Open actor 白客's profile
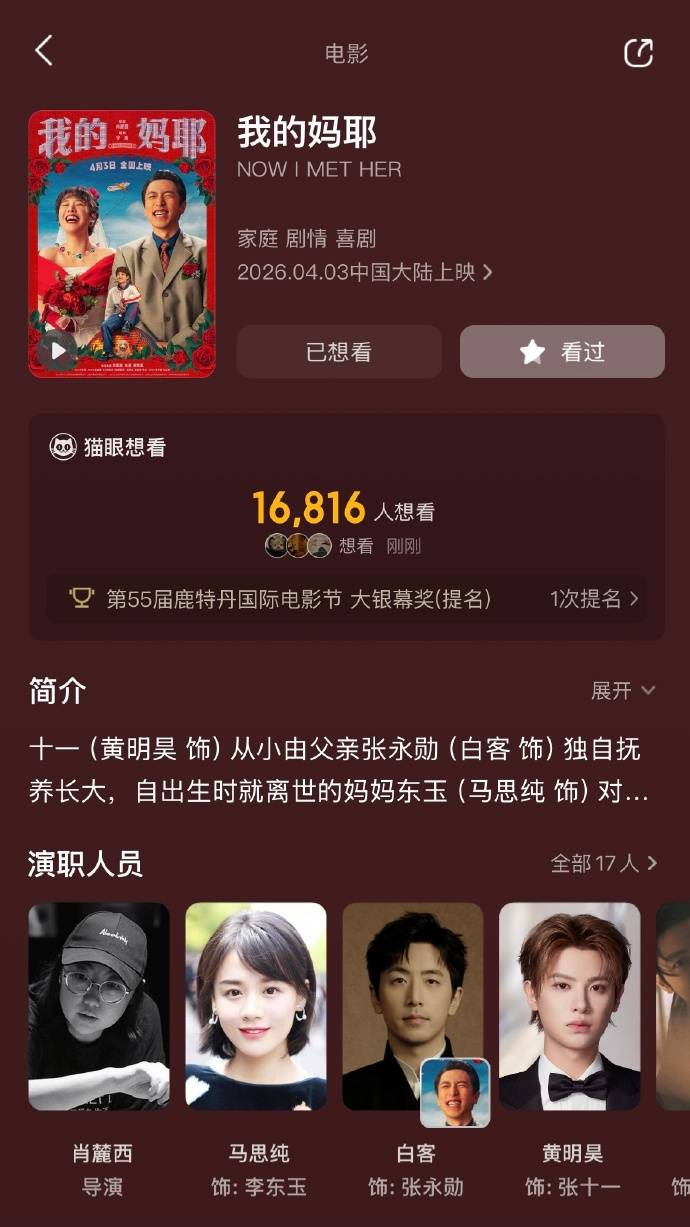 click(412, 1006)
